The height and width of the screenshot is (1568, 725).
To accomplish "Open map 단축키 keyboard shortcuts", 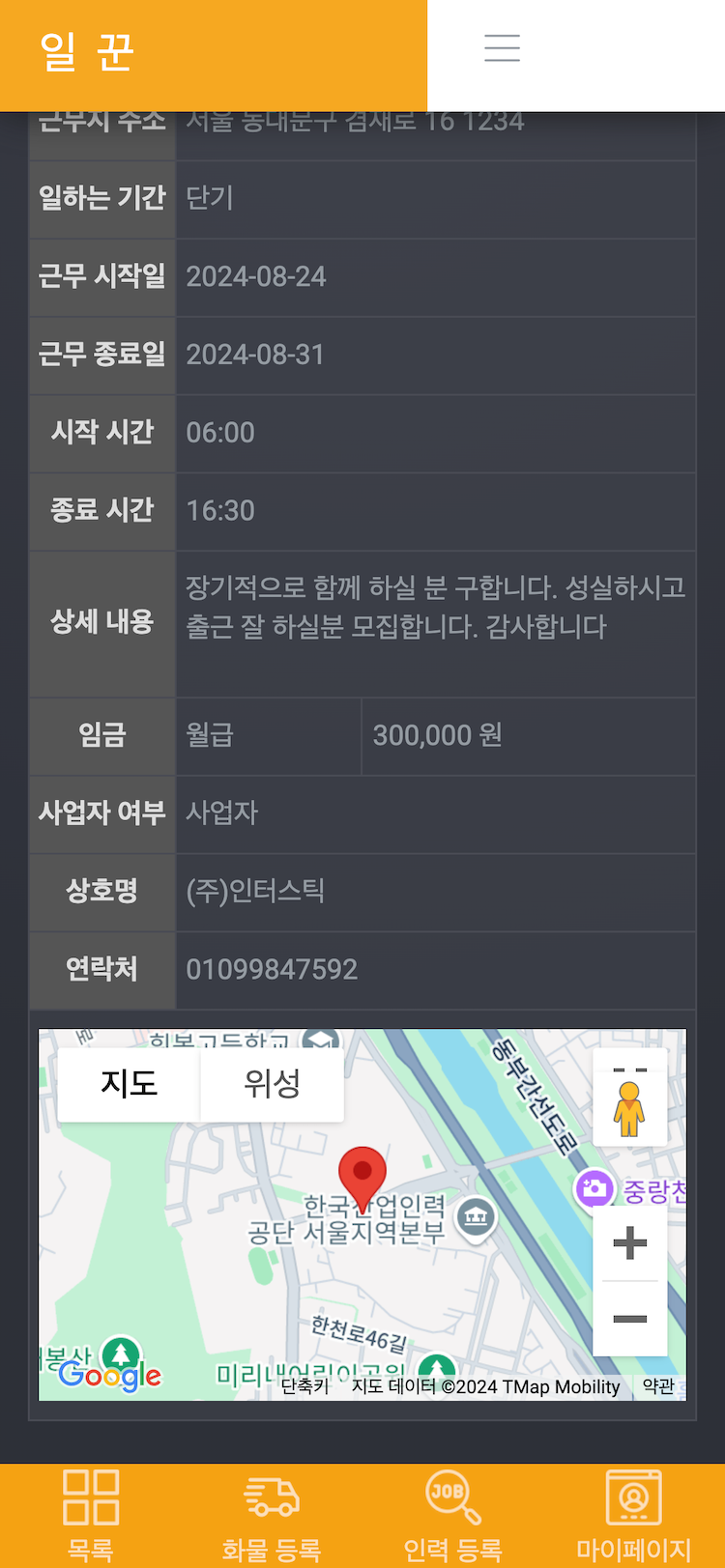I will pyautogui.click(x=304, y=1386).
